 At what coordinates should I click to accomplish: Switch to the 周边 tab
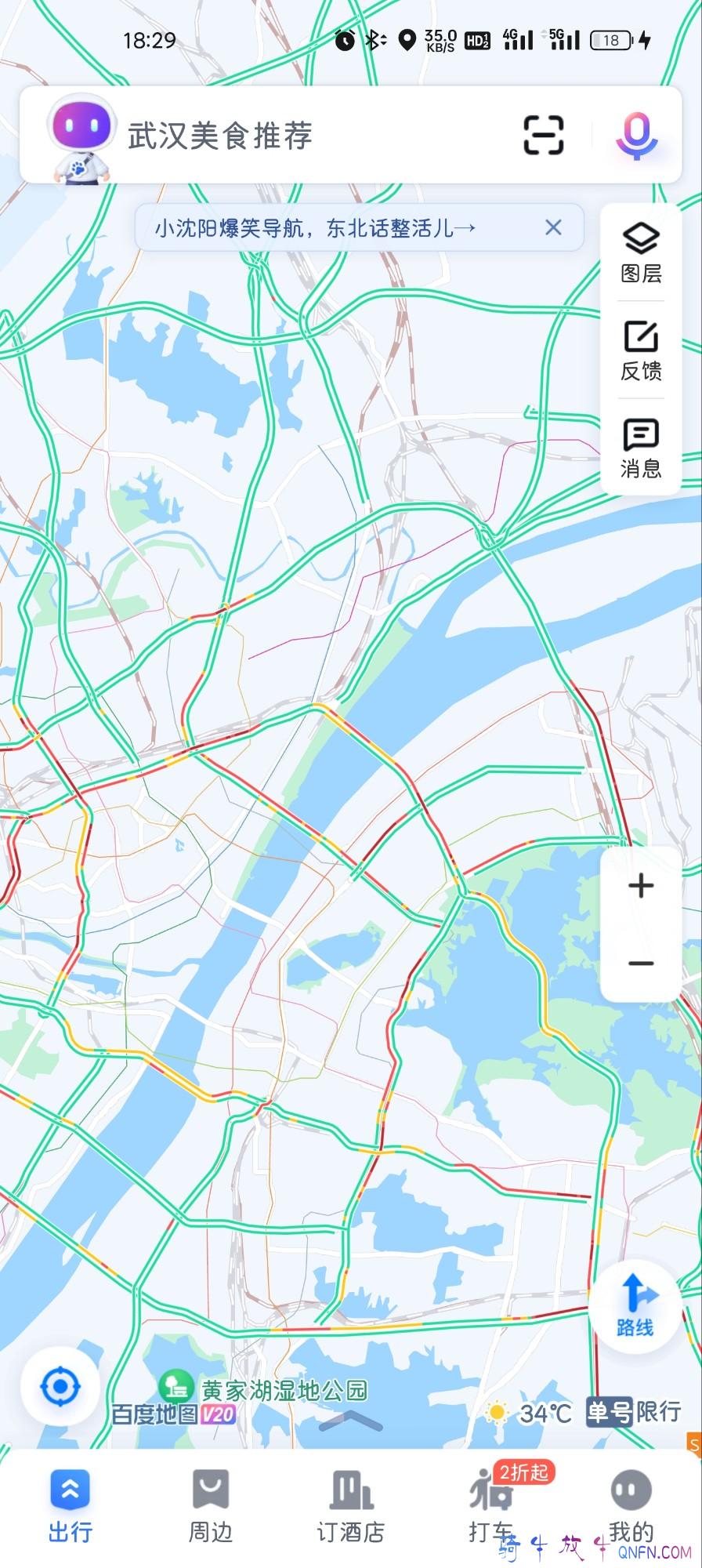(x=211, y=1505)
